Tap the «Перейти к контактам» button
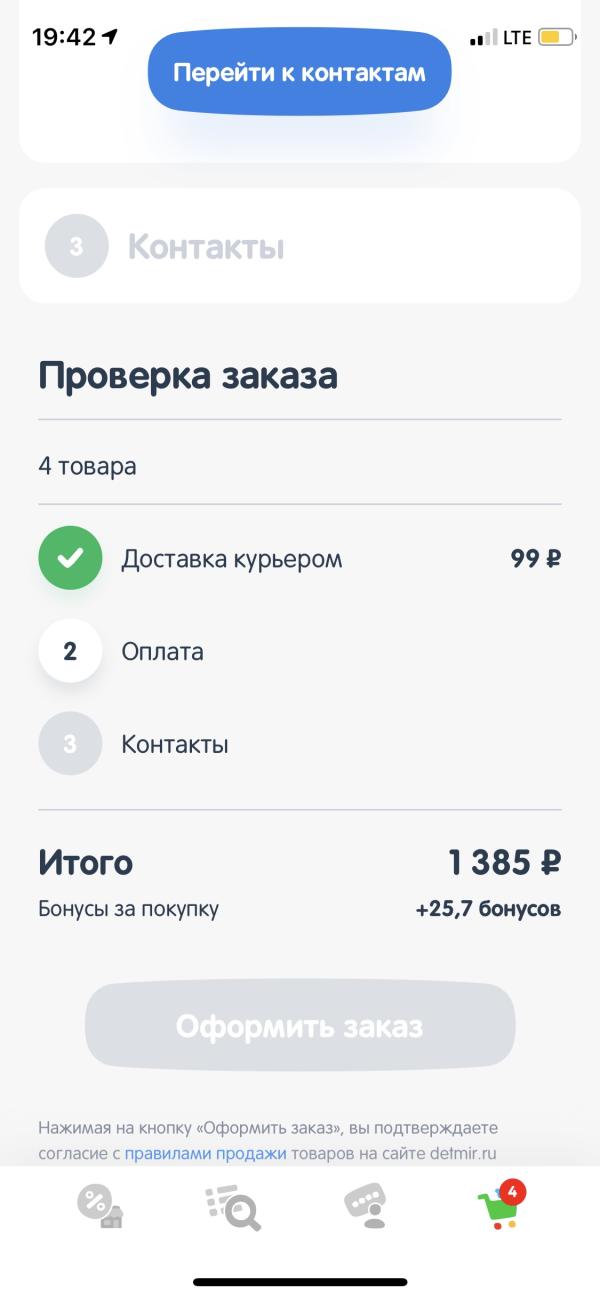 pos(299,73)
